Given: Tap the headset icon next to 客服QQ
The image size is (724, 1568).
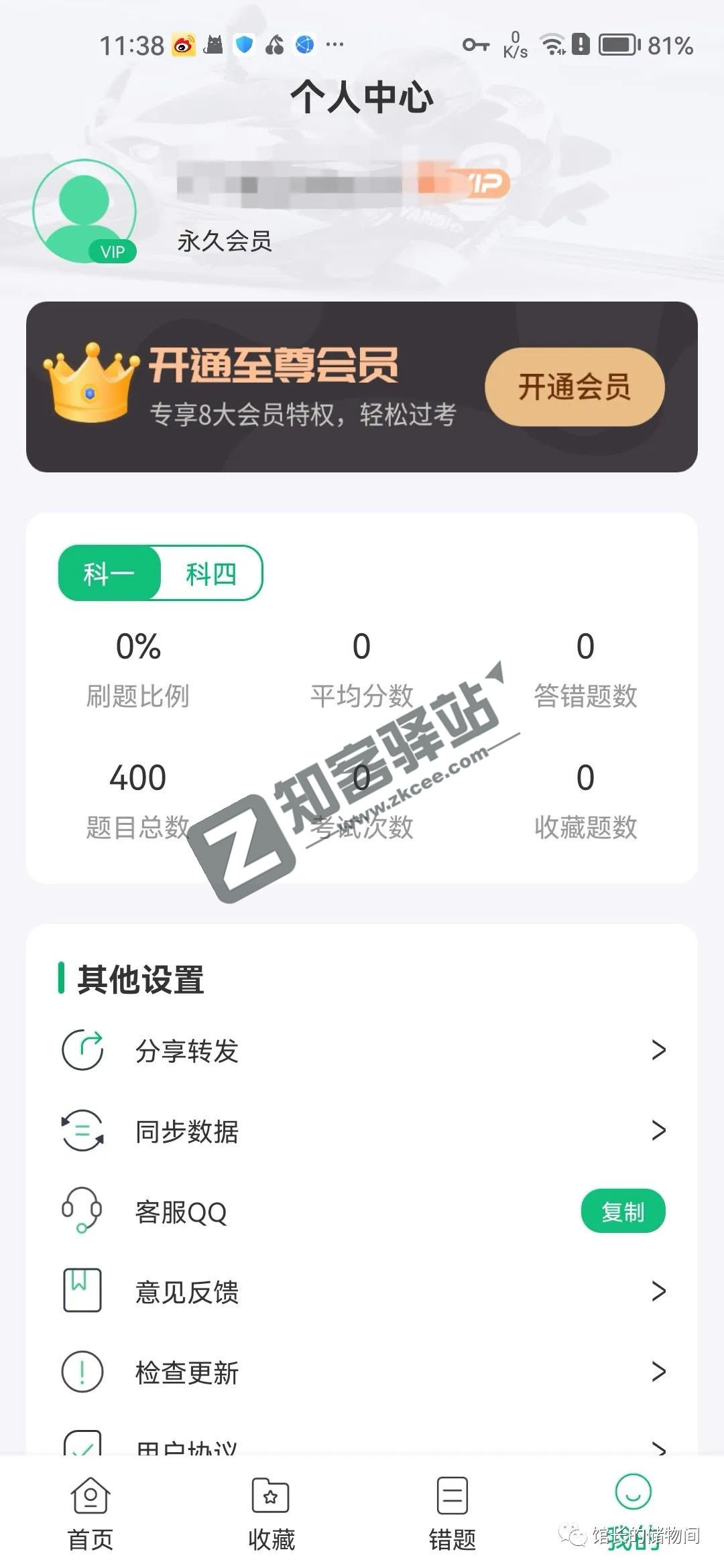Looking at the screenshot, I should [x=82, y=1212].
